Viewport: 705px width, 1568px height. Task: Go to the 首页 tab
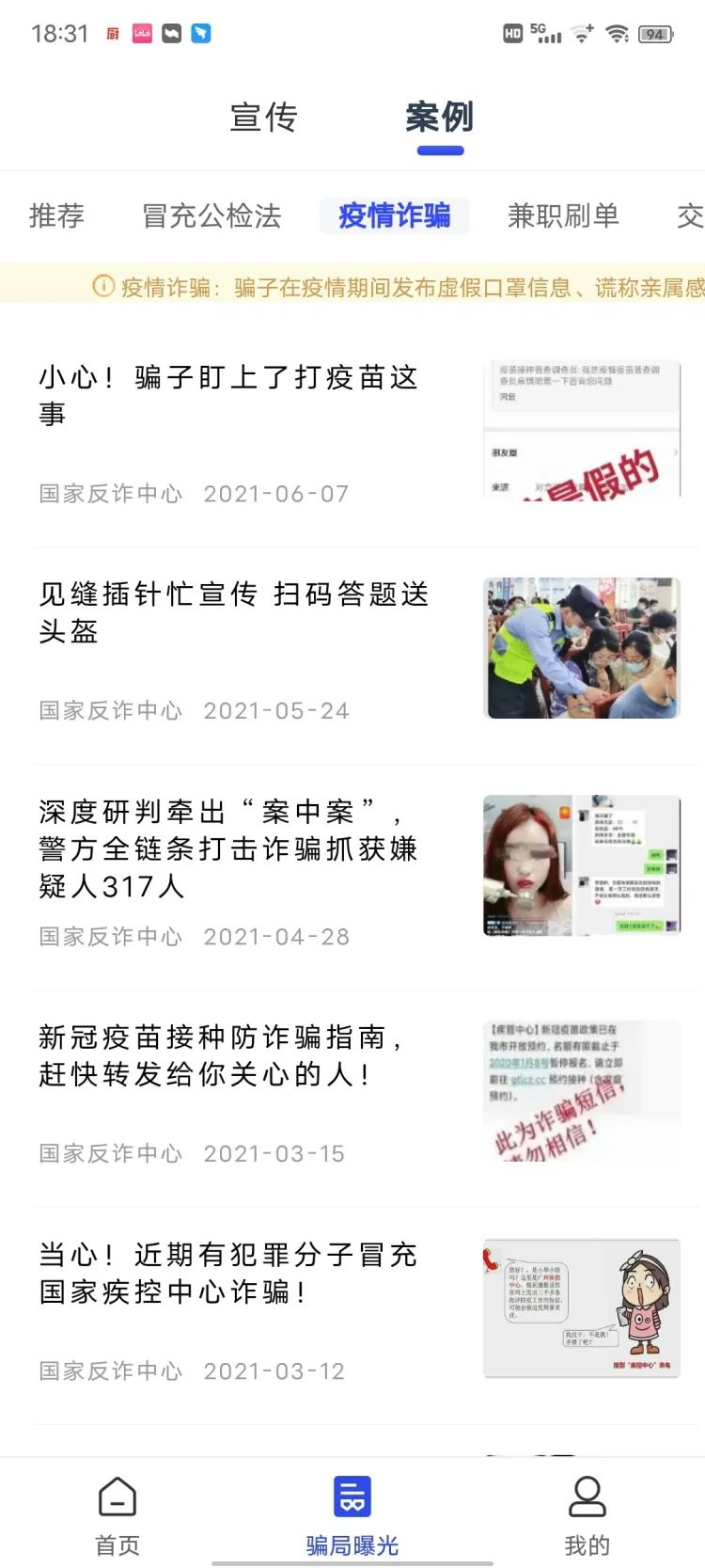[x=117, y=1514]
